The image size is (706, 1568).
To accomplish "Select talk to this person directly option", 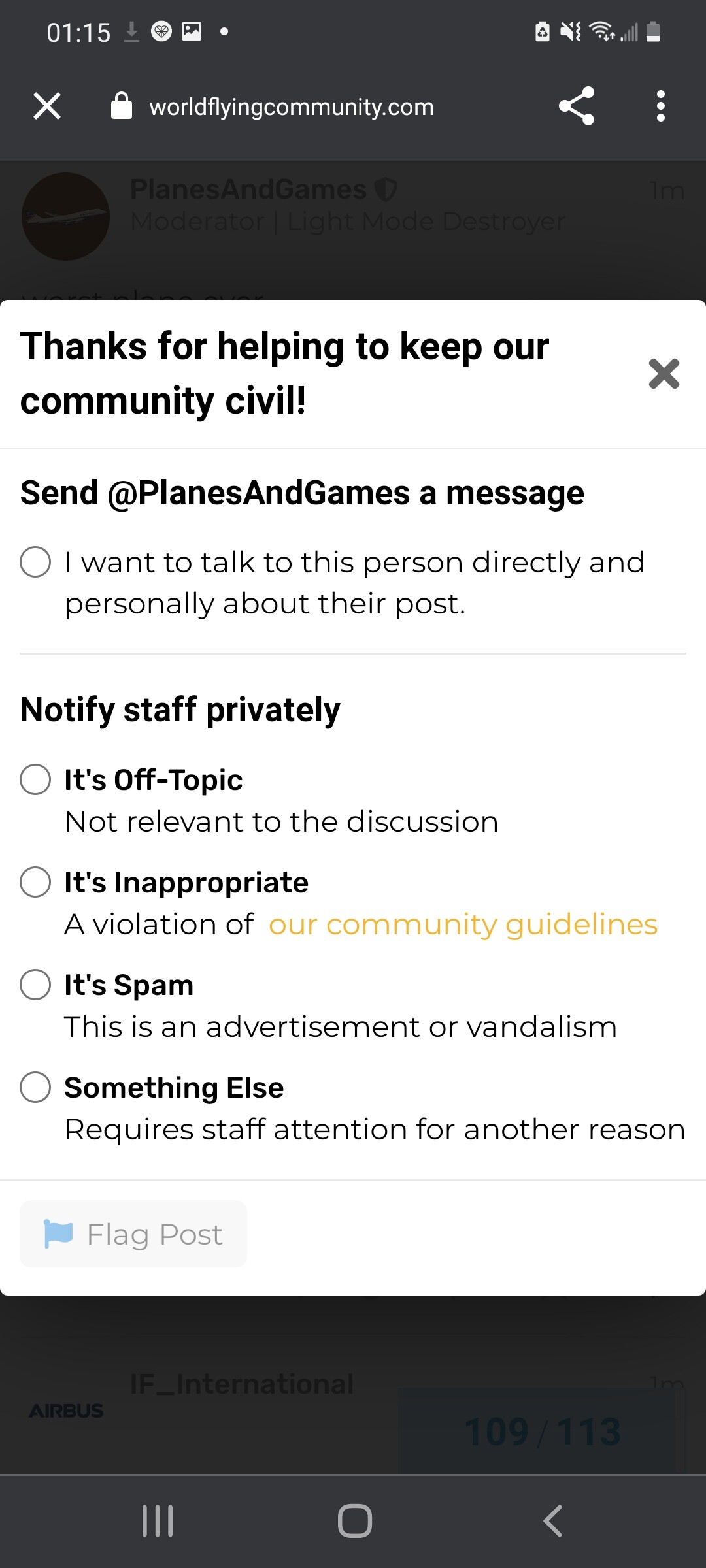I will coord(35,562).
